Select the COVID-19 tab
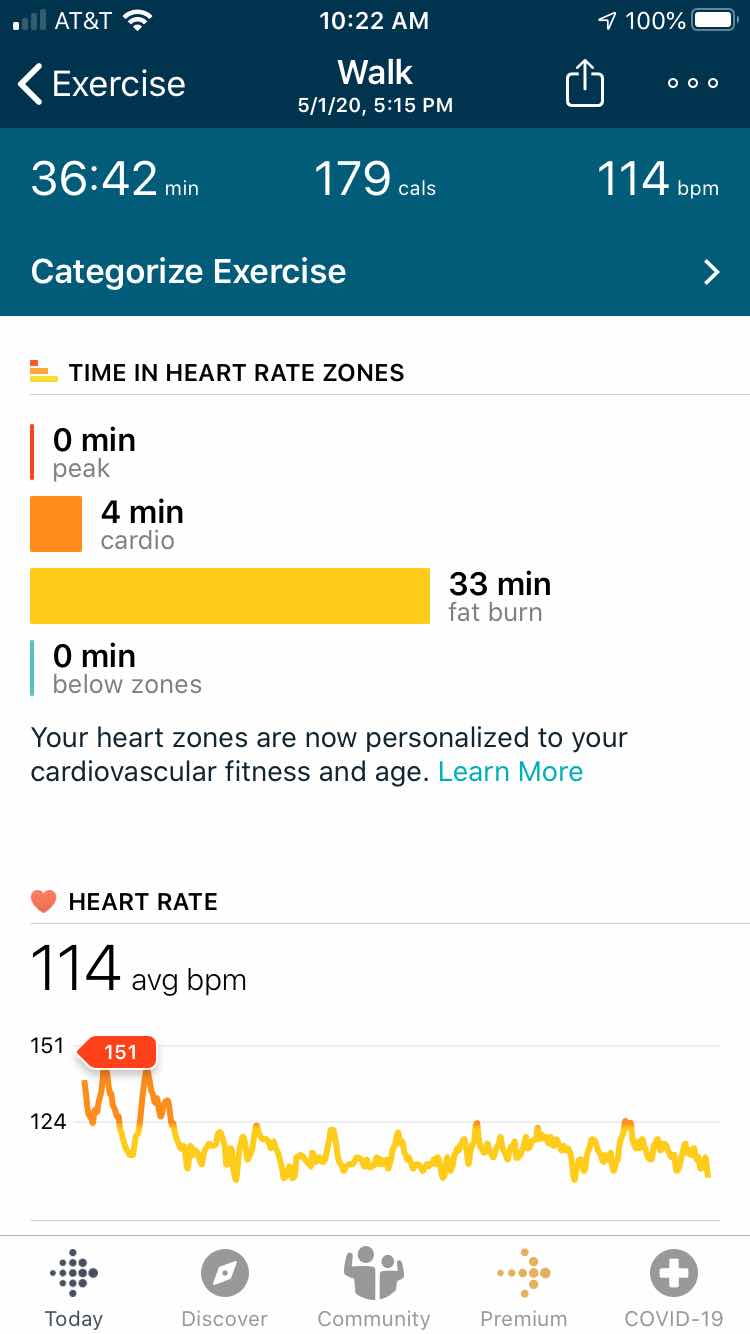 (x=673, y=1287)
